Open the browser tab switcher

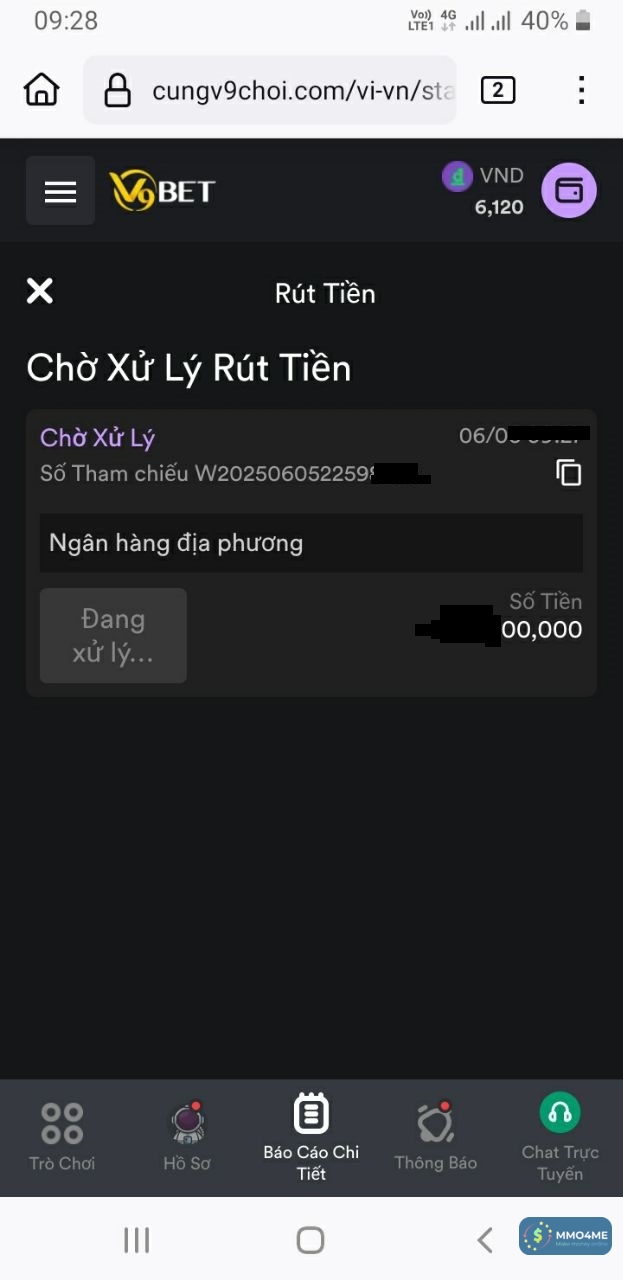[x=497, y=91]
